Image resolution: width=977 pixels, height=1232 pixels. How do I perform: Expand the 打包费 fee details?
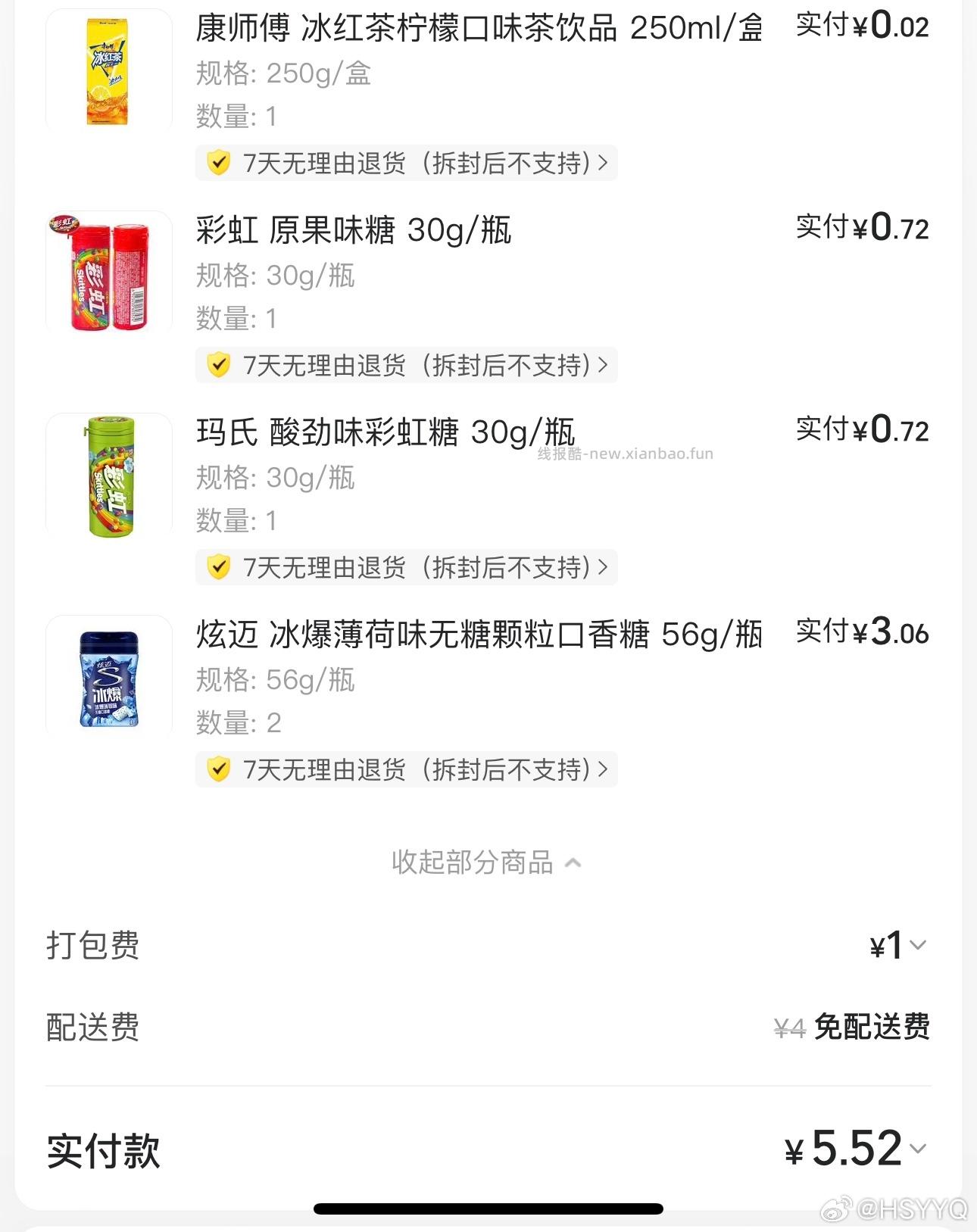click(x=919, y=945)
